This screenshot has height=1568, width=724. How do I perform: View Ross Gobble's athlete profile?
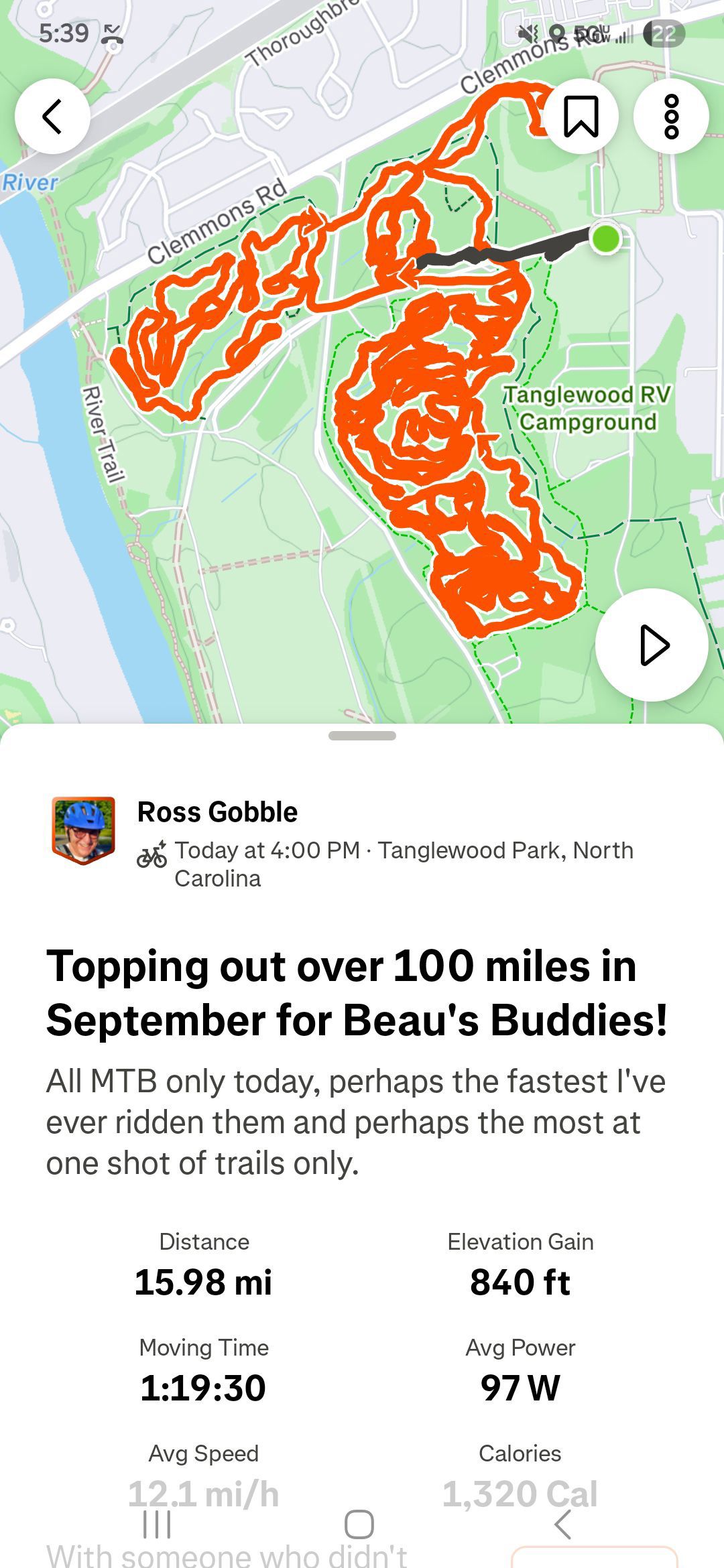(x=217, y=812)
